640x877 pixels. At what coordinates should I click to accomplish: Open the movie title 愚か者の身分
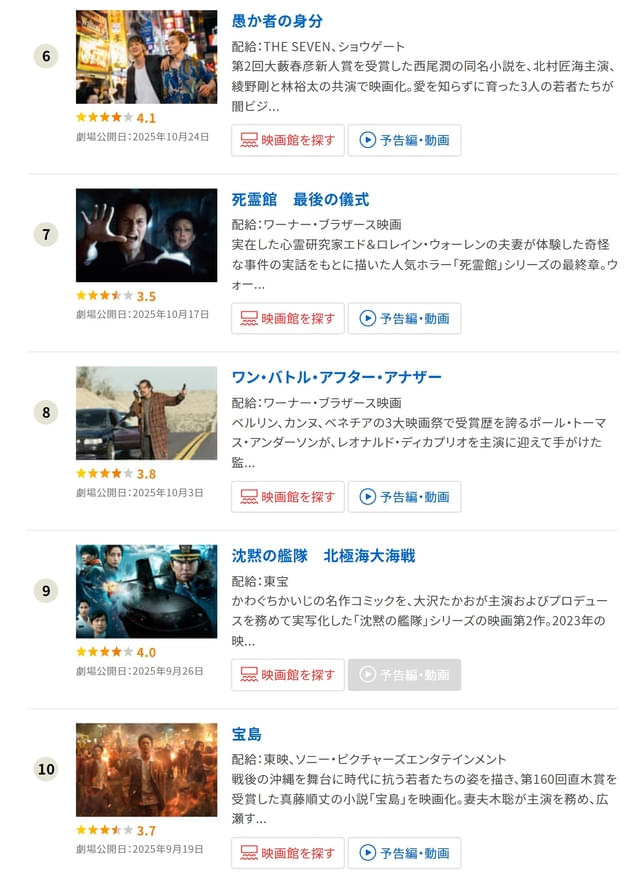click(277, 21)
